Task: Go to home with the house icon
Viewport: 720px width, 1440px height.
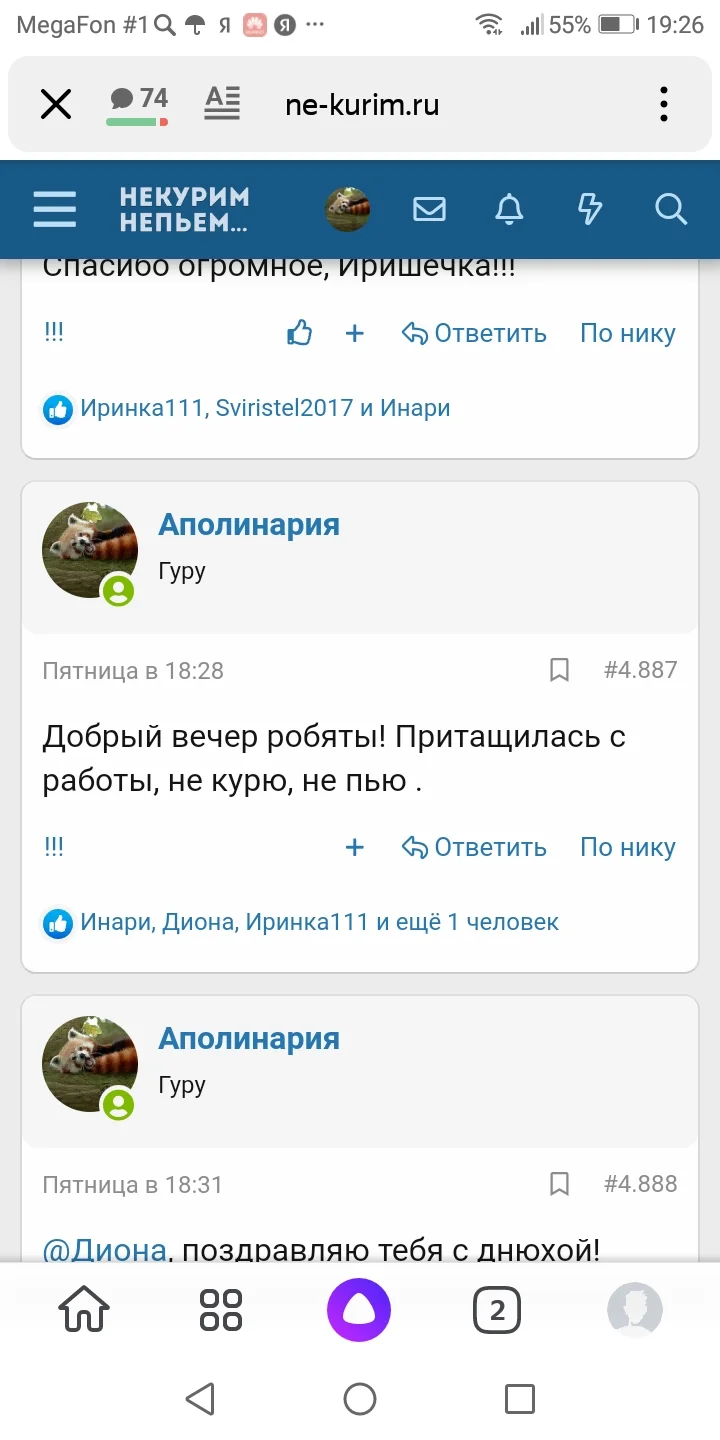Action: point(83,1309)
